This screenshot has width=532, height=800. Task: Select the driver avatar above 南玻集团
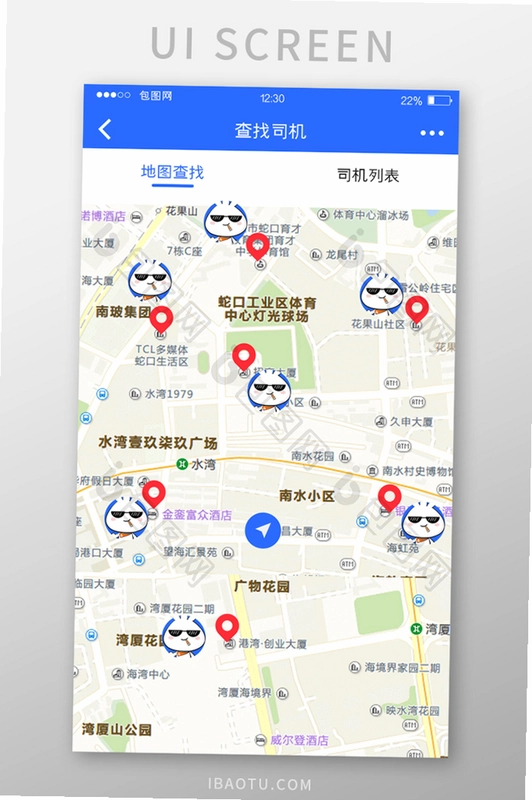click(149, 280)
